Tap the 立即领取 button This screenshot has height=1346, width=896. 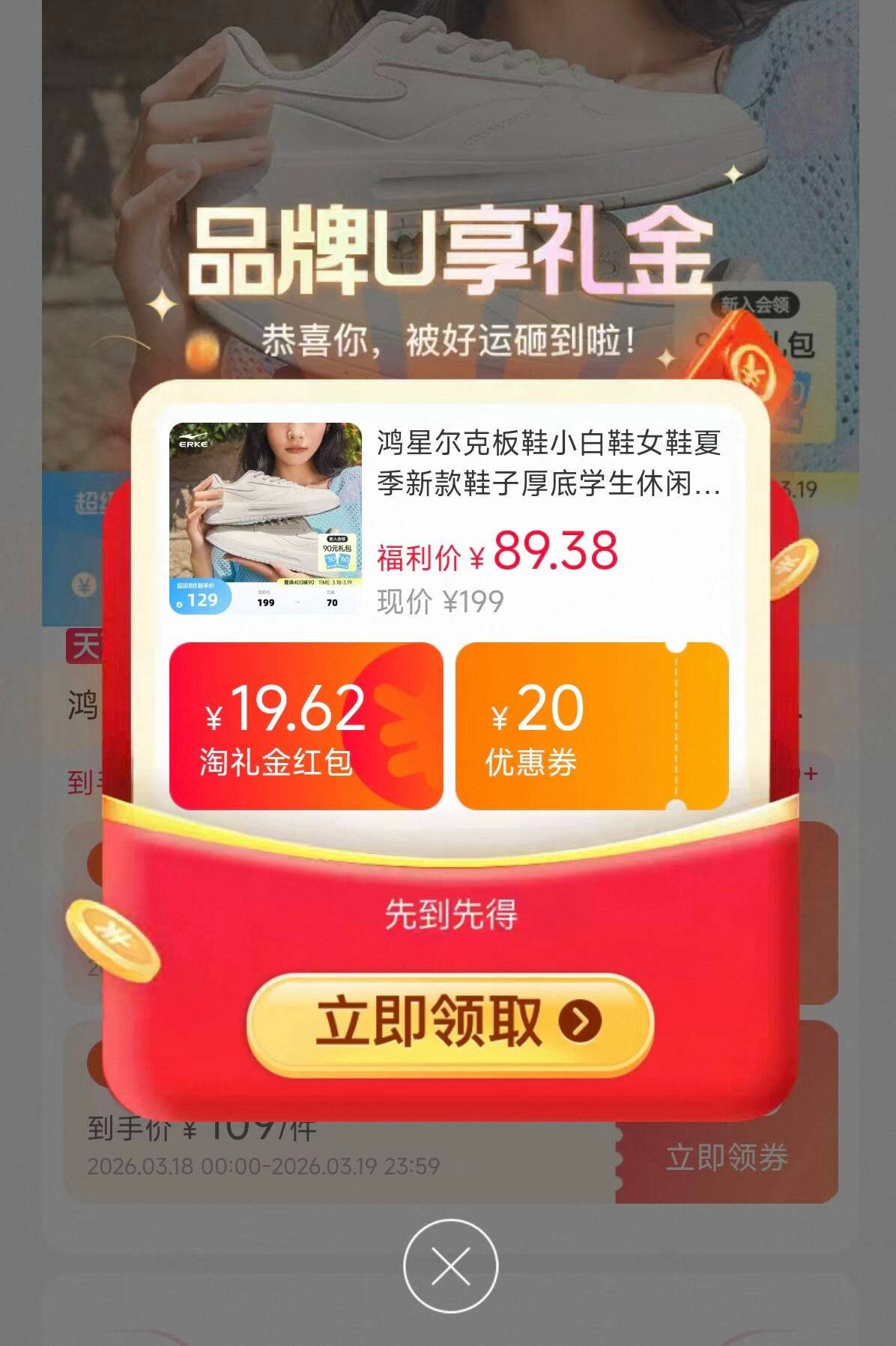coord(449,1022)
